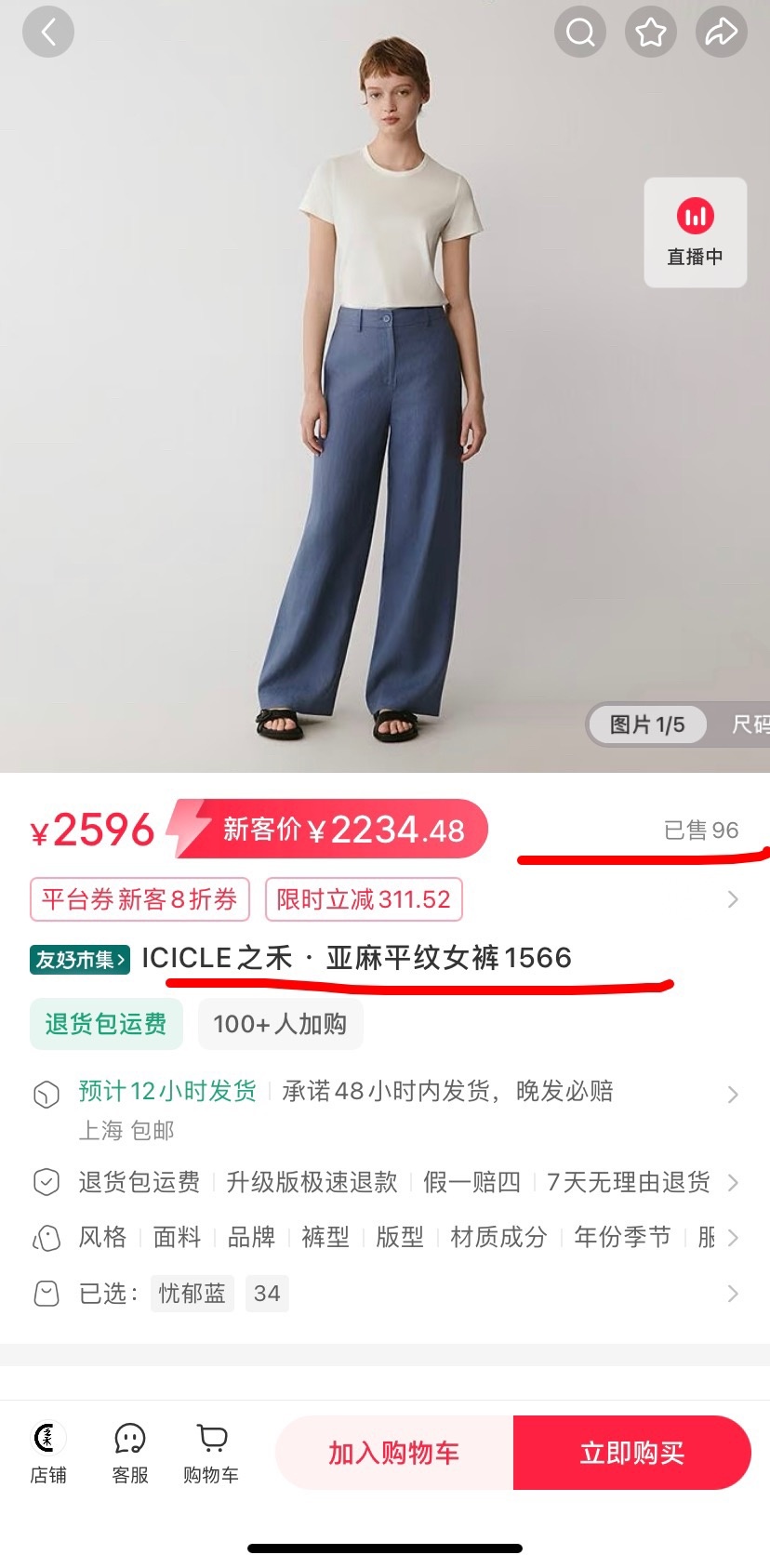Contact 客服 customer service

click(130, 1453)
